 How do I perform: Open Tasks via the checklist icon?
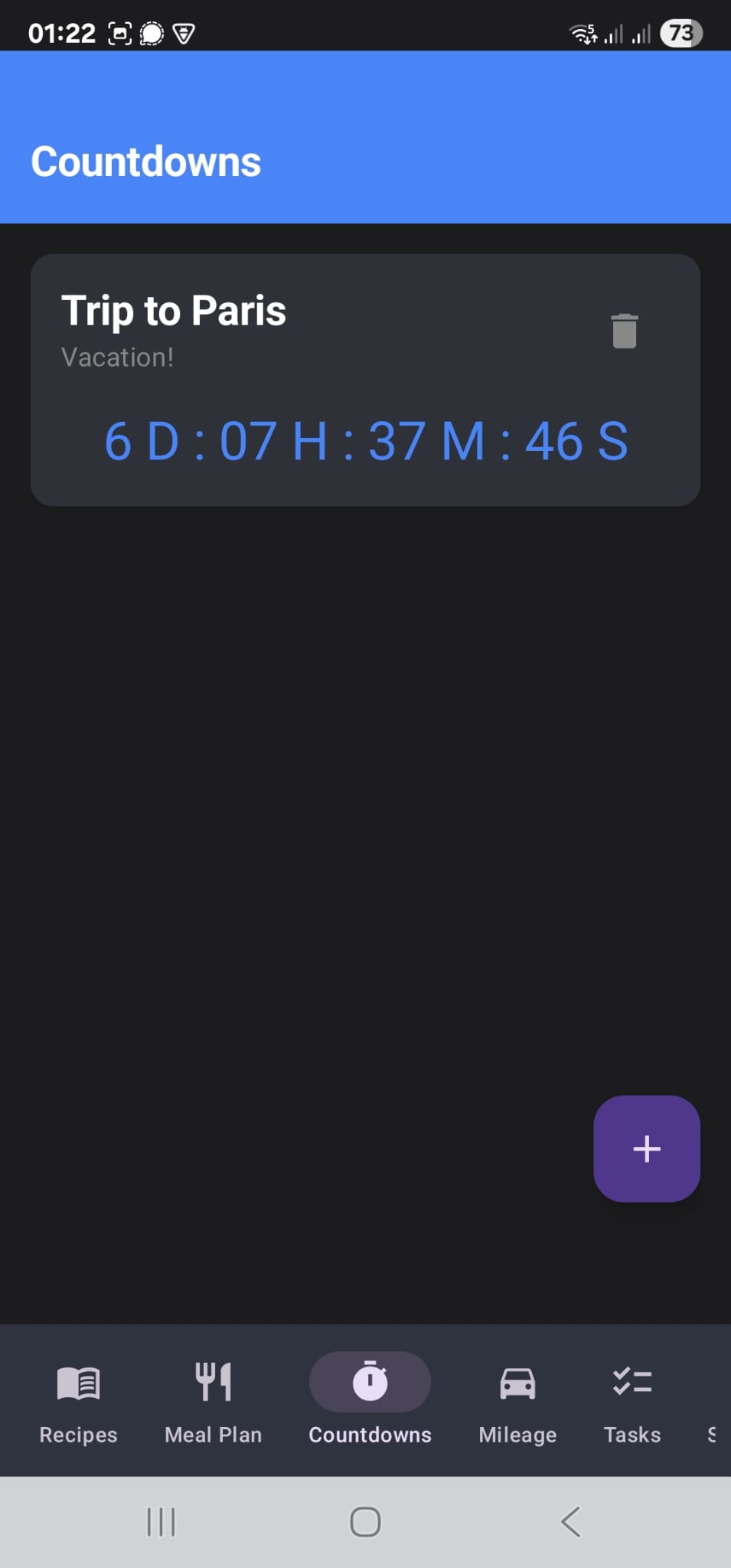[x=631, y=1382]
